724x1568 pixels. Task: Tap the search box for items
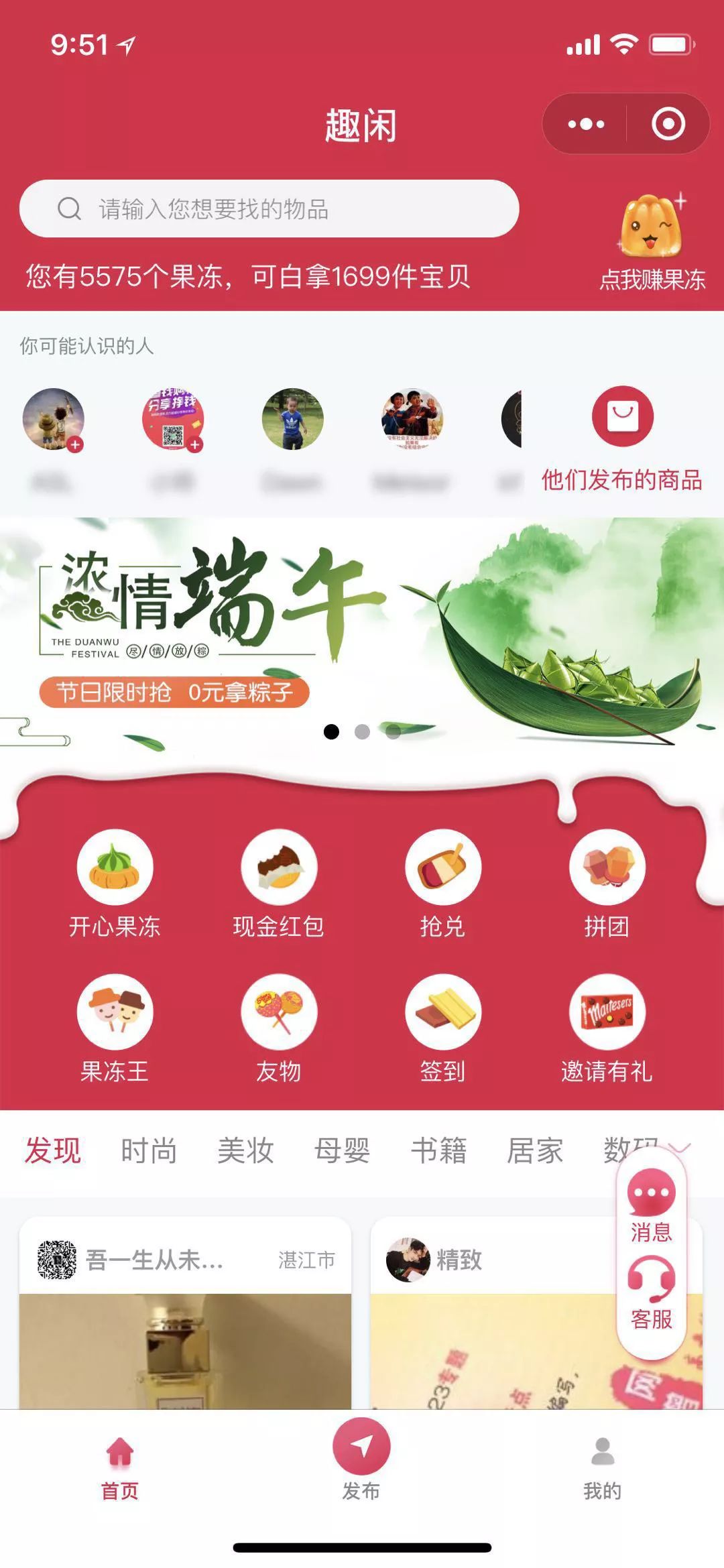point(268,208)
